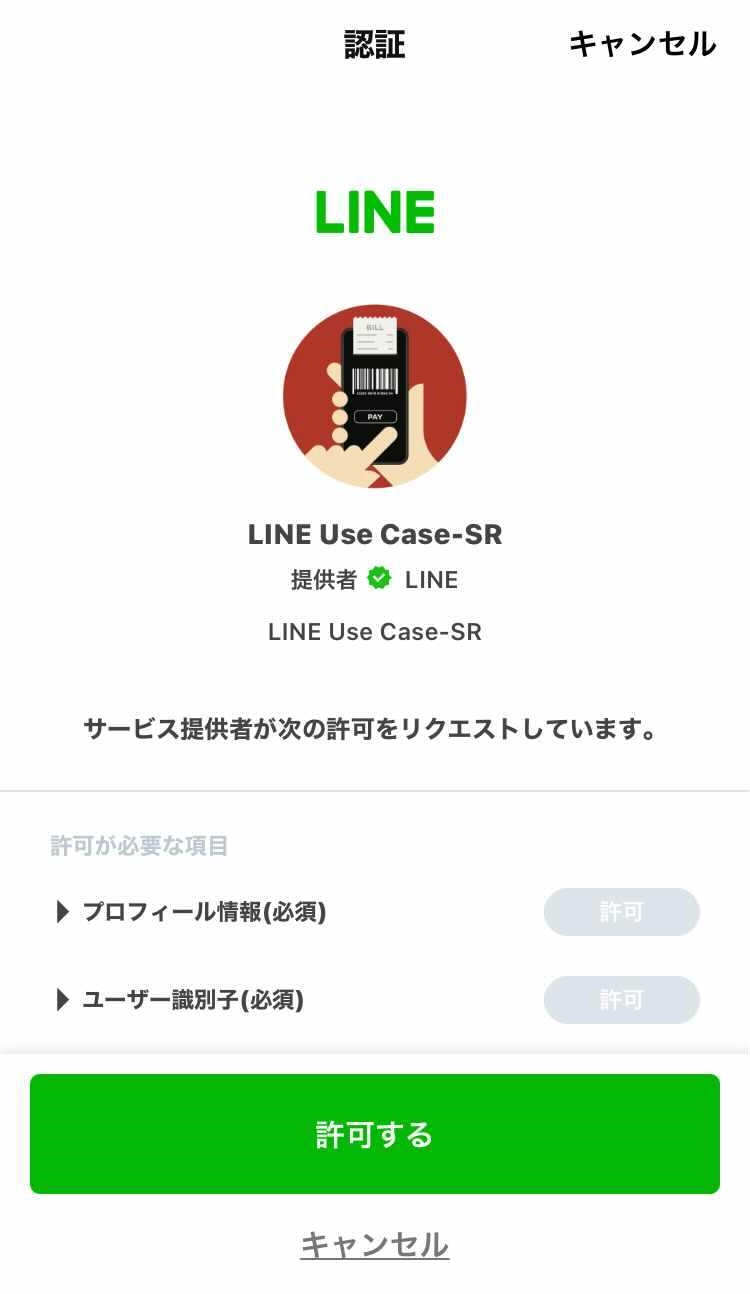Tap the 許可 pill for ユーザー識別子

coord(621,999)
